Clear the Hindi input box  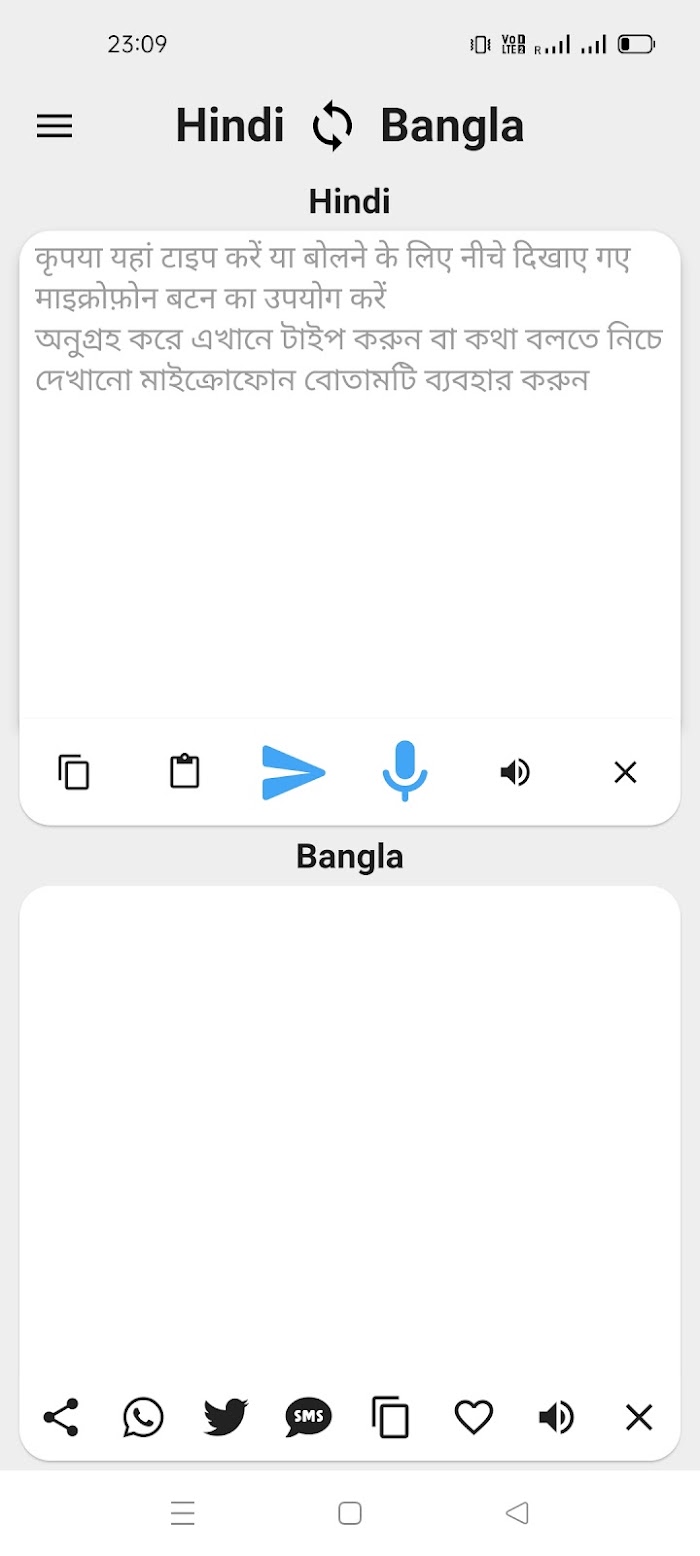coord(625,772)
